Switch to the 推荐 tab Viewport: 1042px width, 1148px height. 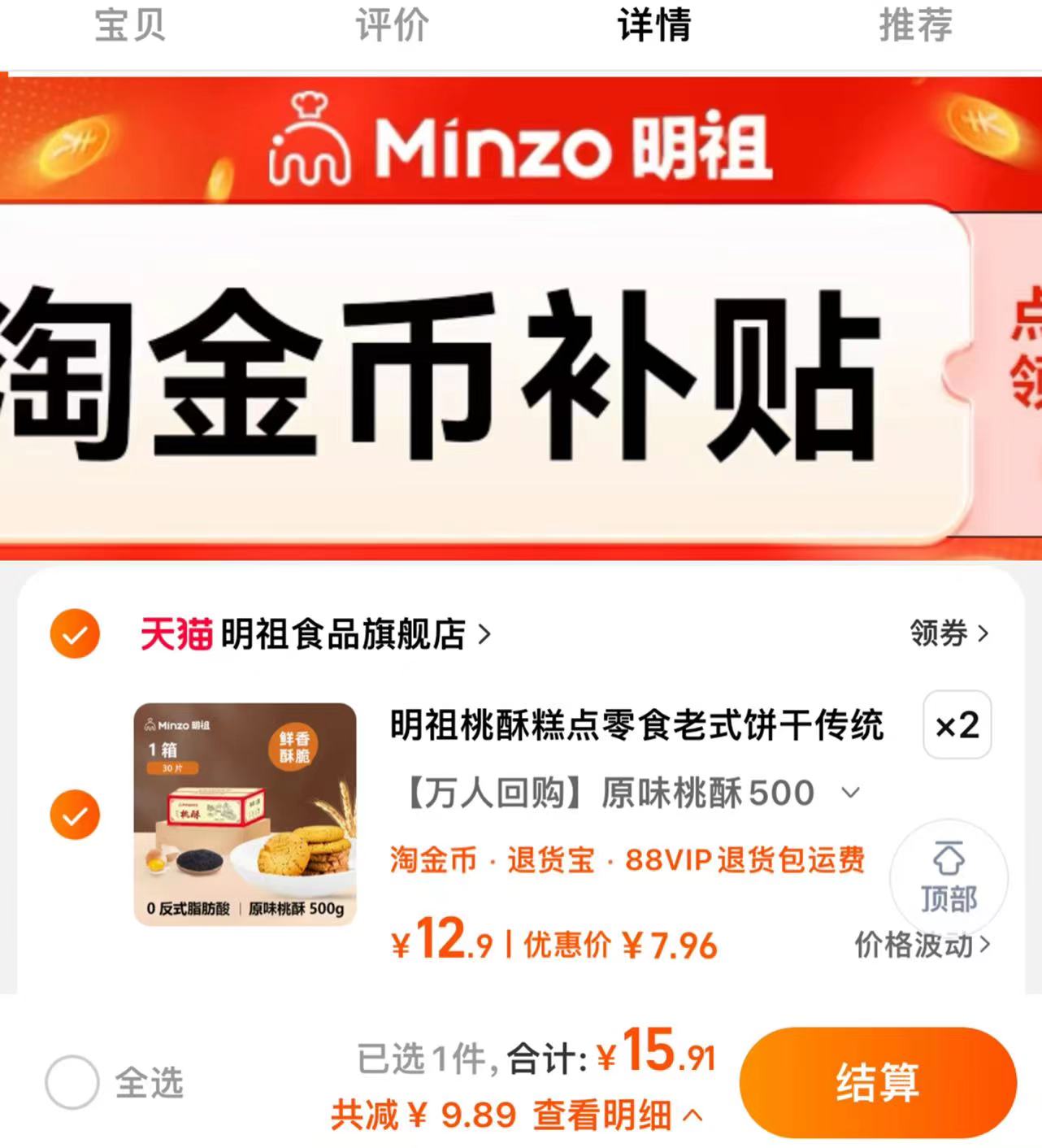pos(915,24)
